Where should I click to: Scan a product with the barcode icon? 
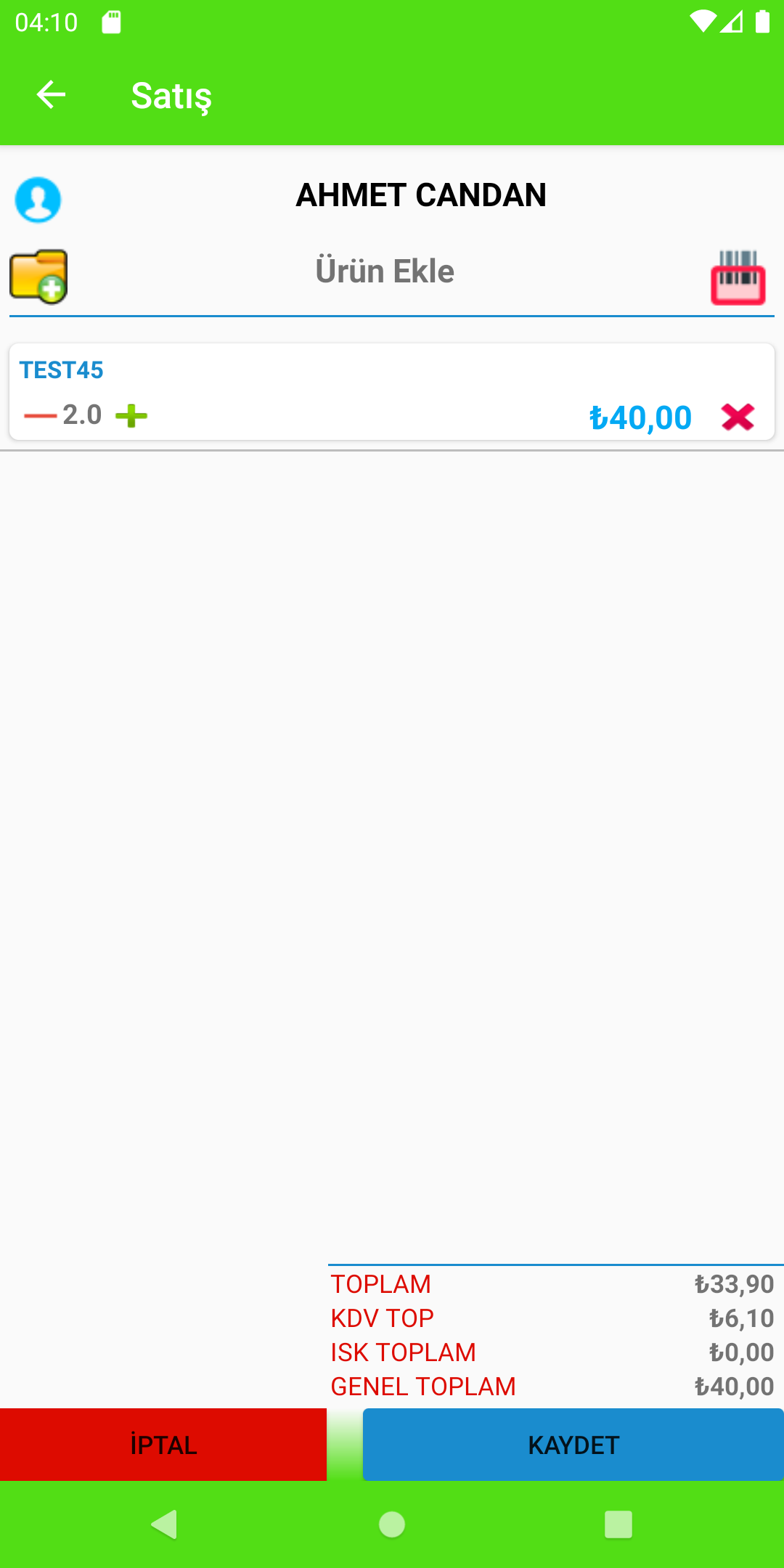click(738, 277)
